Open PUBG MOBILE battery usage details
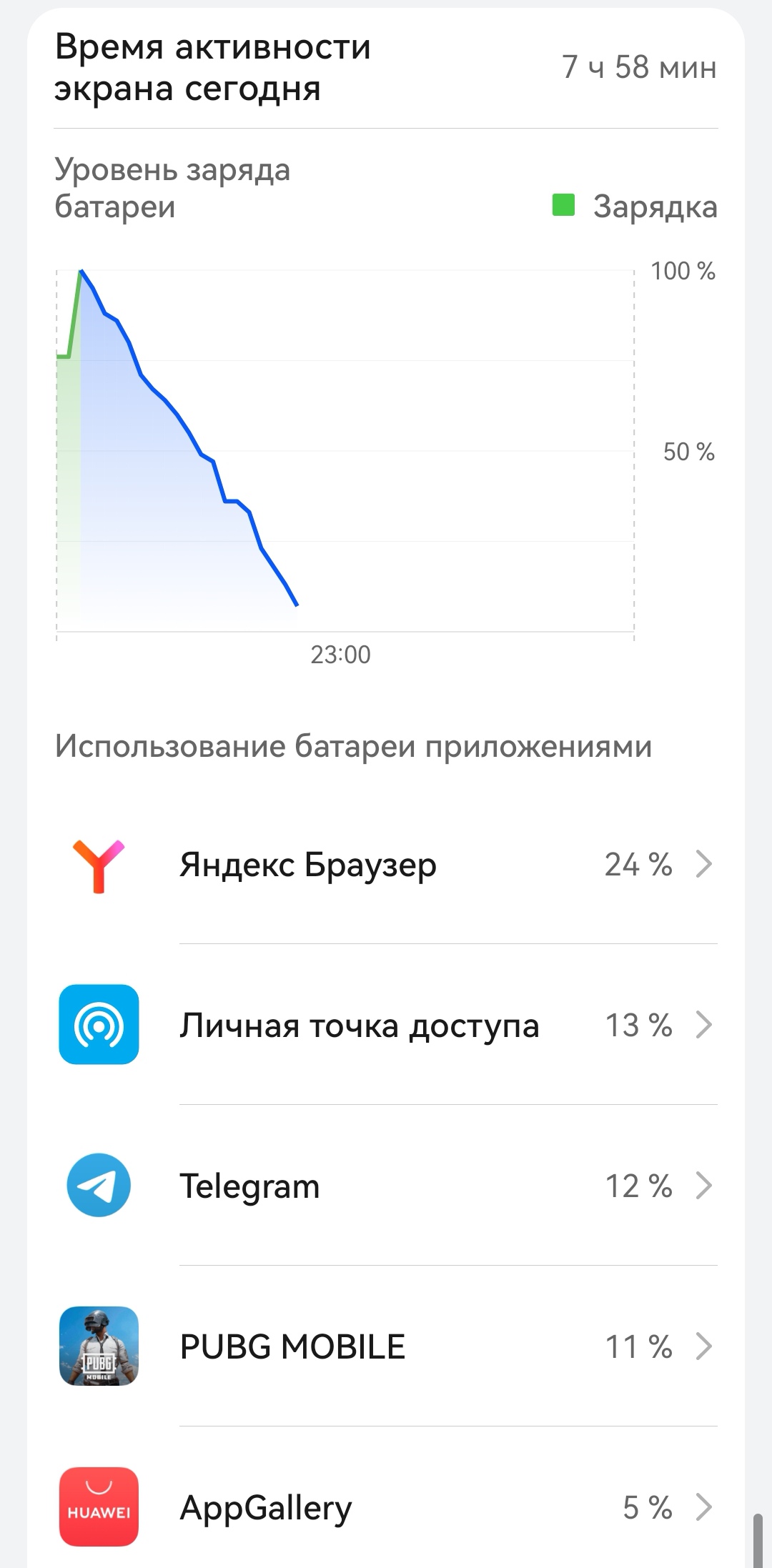 coord(386,1346)
